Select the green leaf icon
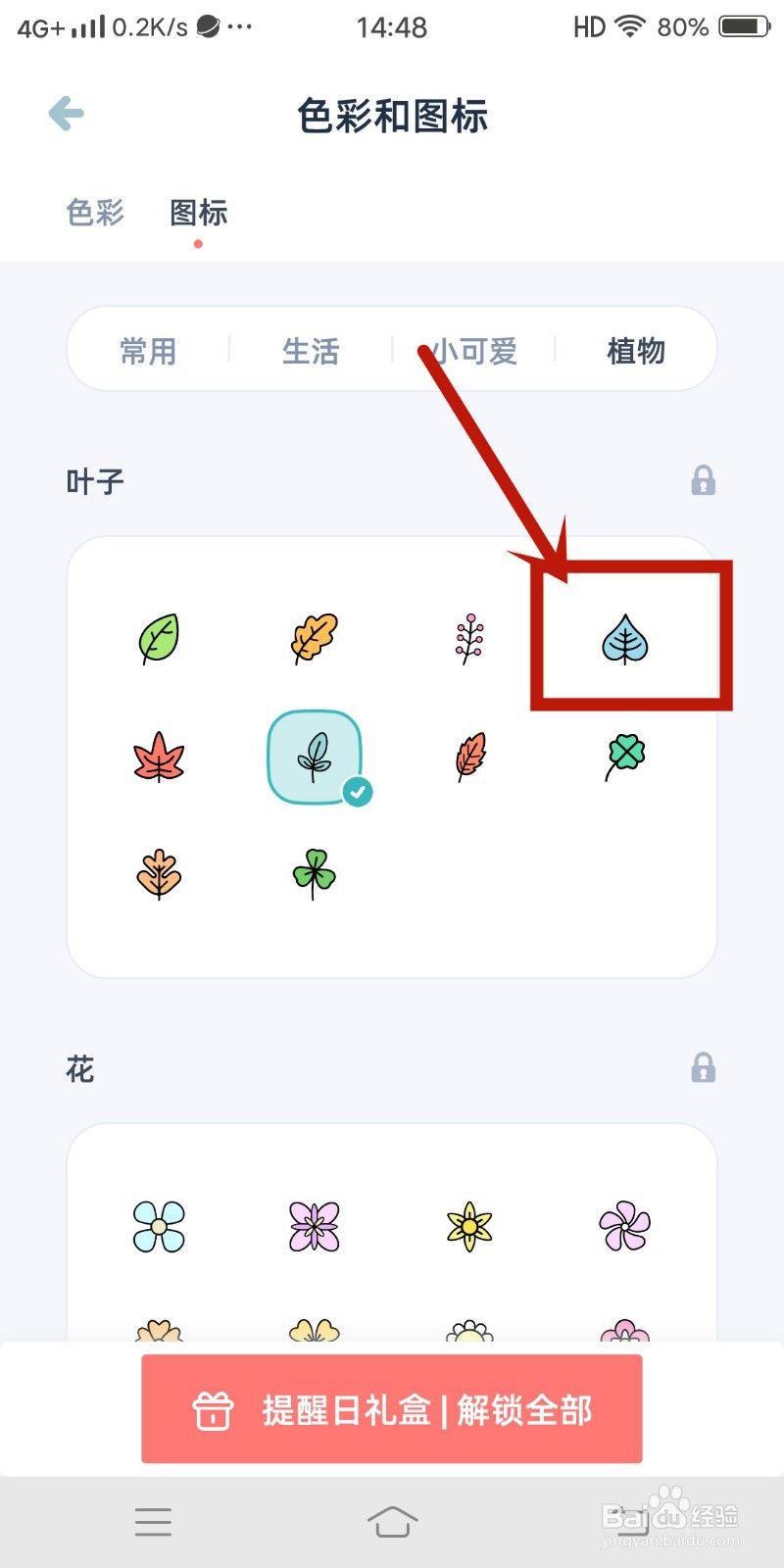 coord(159,637)
